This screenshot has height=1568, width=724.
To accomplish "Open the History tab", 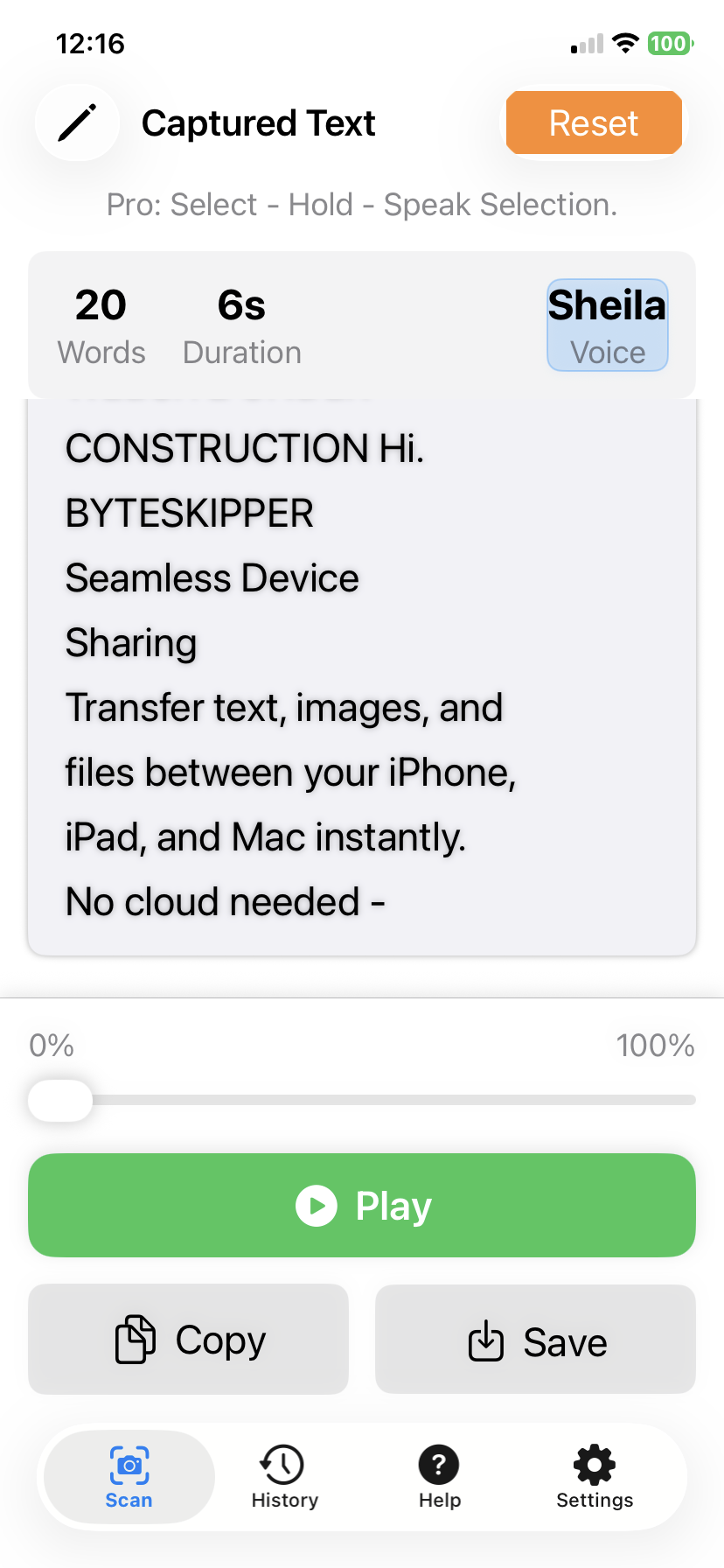I will click(x=284, y=1477).
